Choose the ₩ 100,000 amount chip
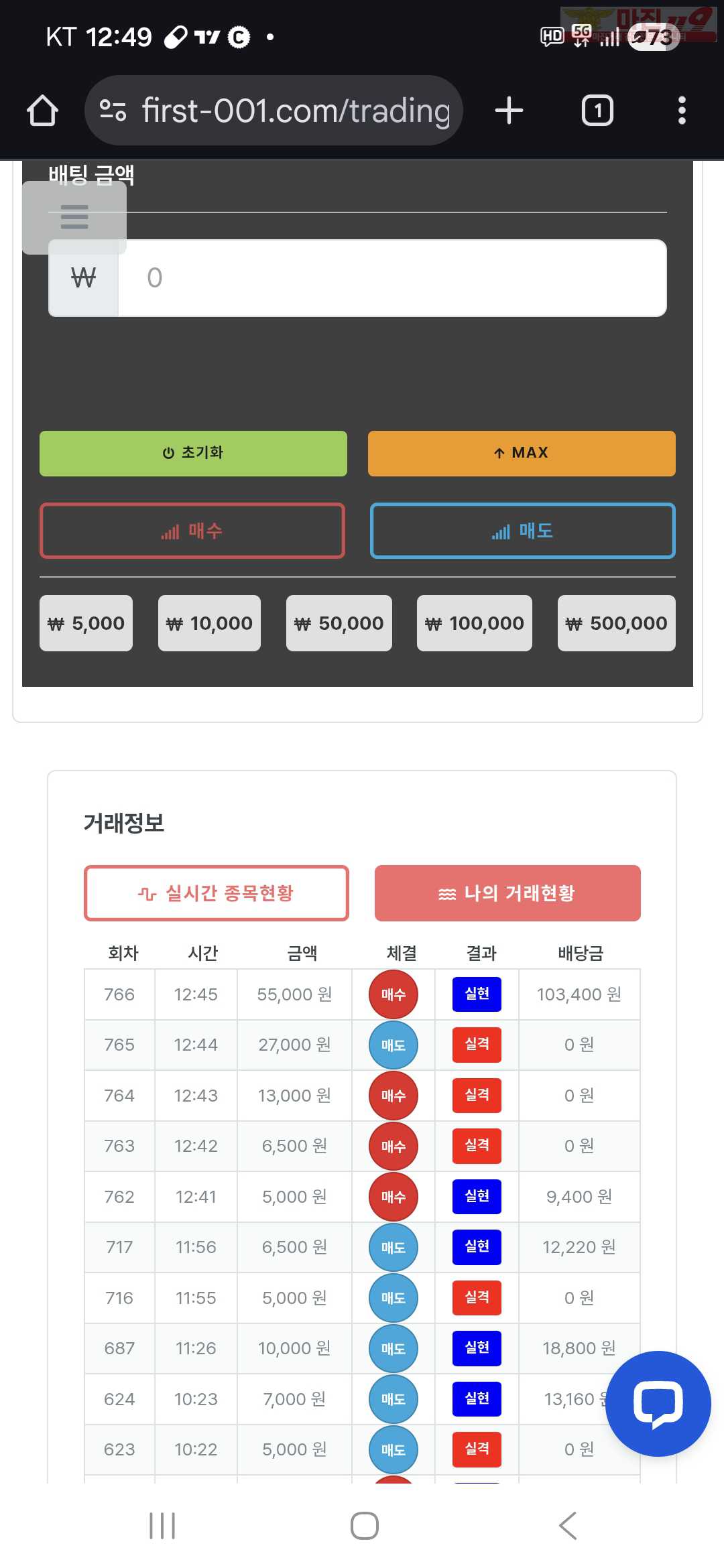The width and height of the screenshot is (724, 1568). pyautogui.click(x=474, y=623)
